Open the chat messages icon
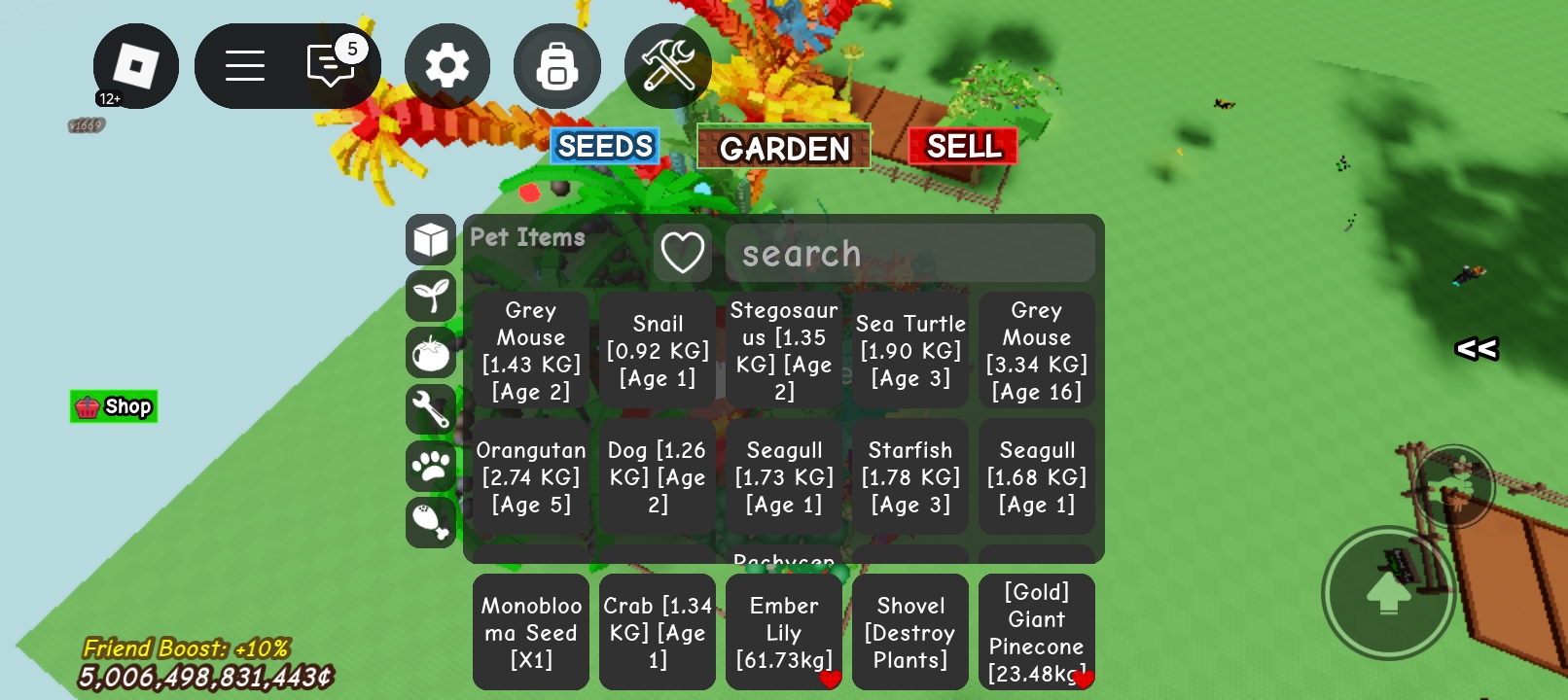 coord(331,66)
